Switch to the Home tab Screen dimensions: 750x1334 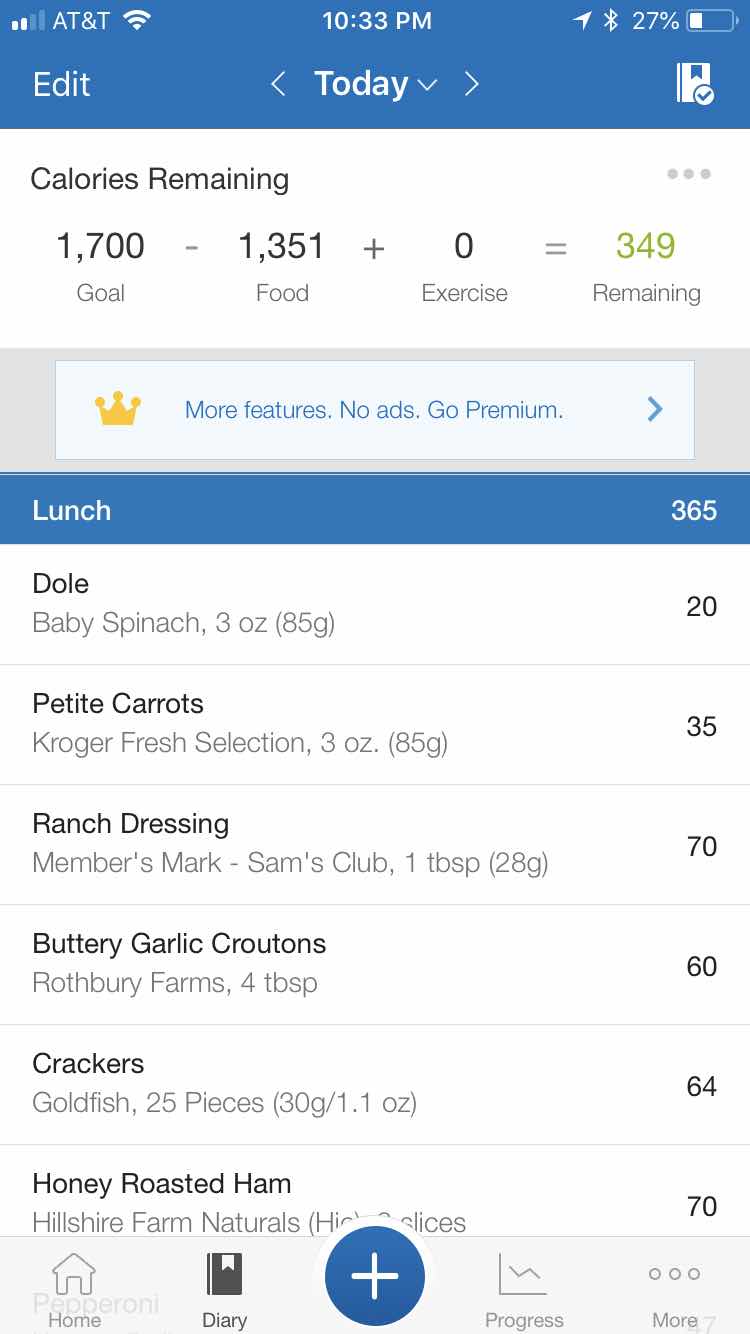(x=74, y=1291)
